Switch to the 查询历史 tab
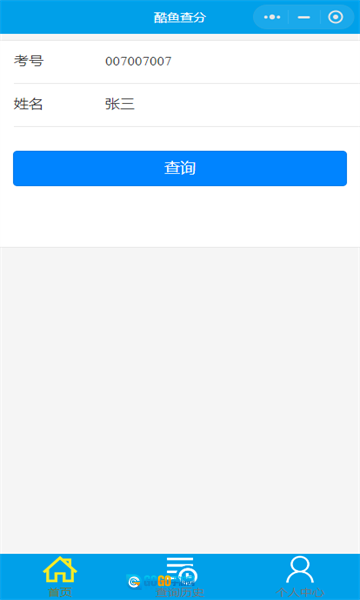This screenshot has width=360, height=600. [180, 577]
